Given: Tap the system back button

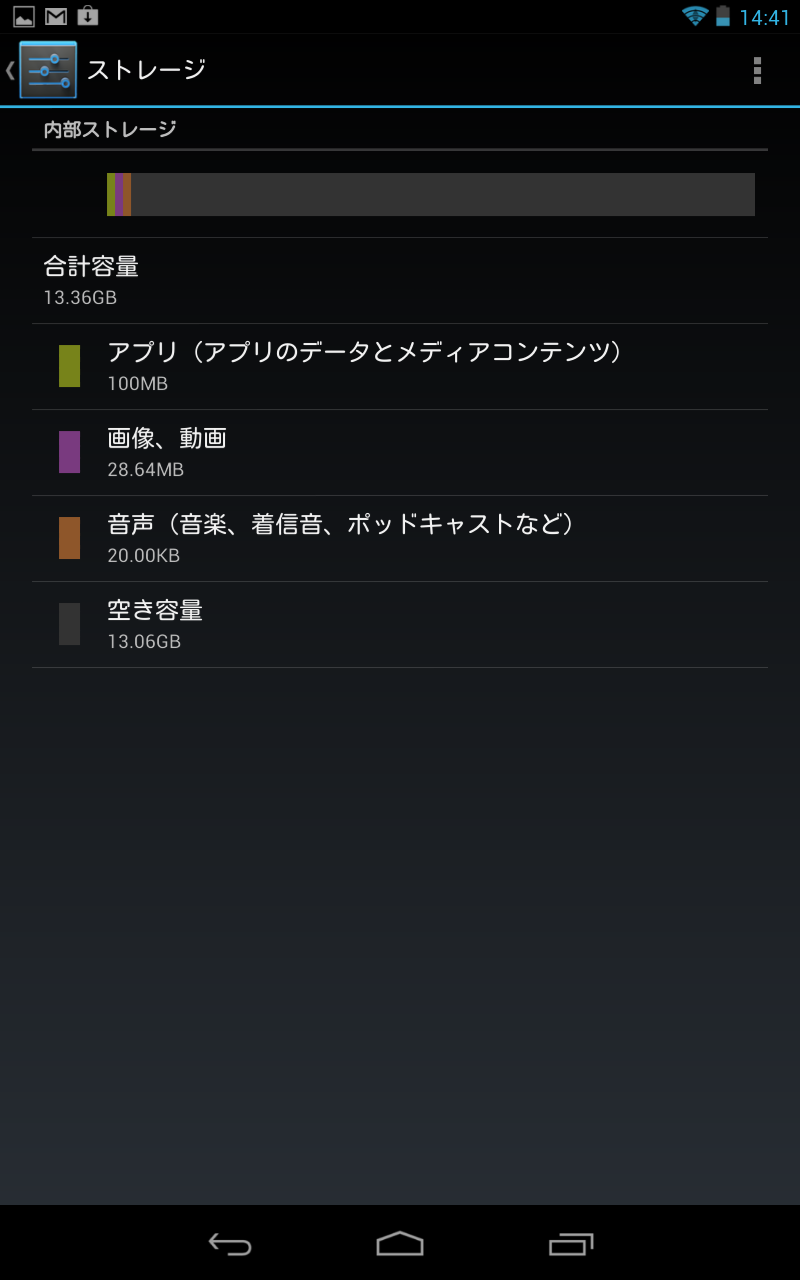Looking at the screenshot, I should (230, 1243).
